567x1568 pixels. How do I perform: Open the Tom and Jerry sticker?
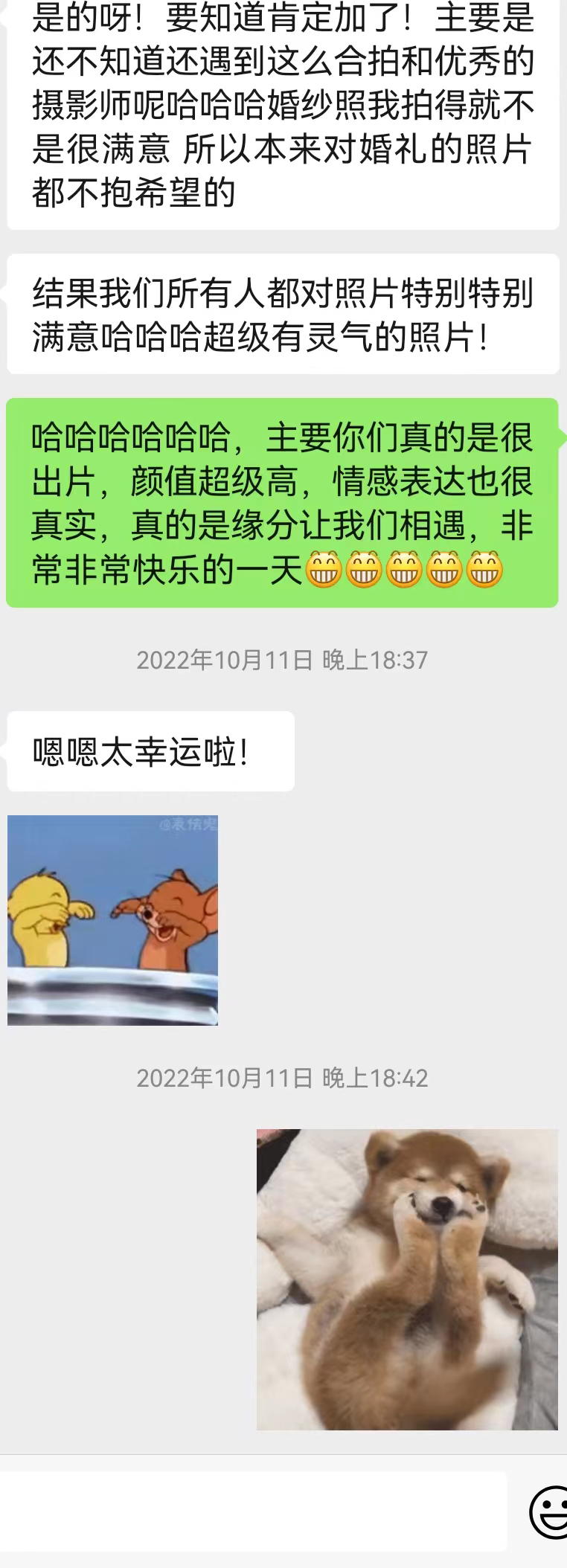click(x=113, y=920)
